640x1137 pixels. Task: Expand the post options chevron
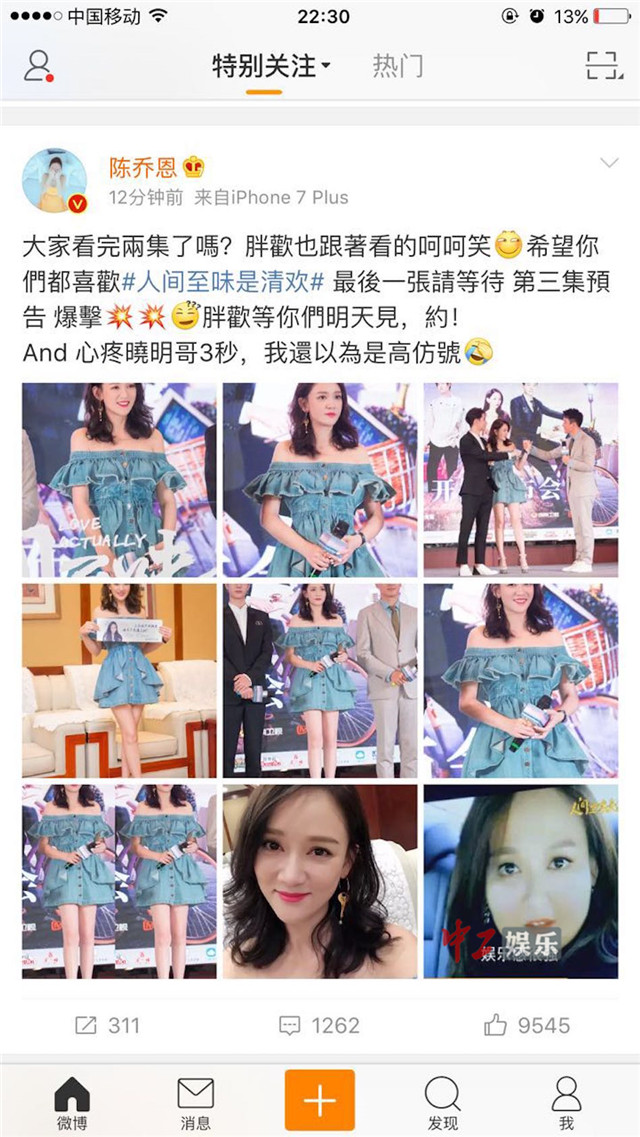608,164
